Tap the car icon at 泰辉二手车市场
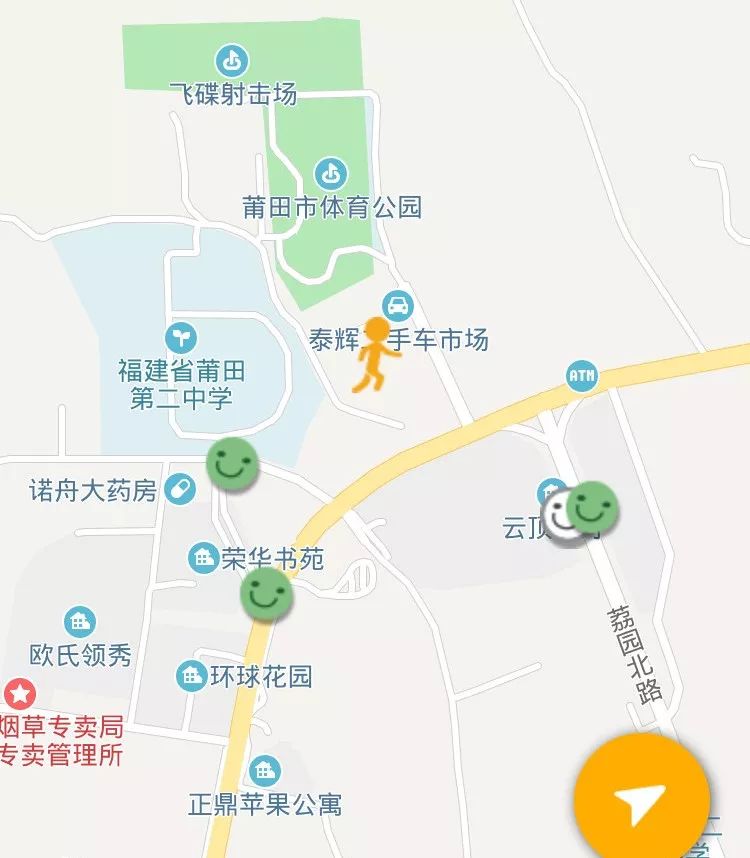 click(x=396, y=304)
